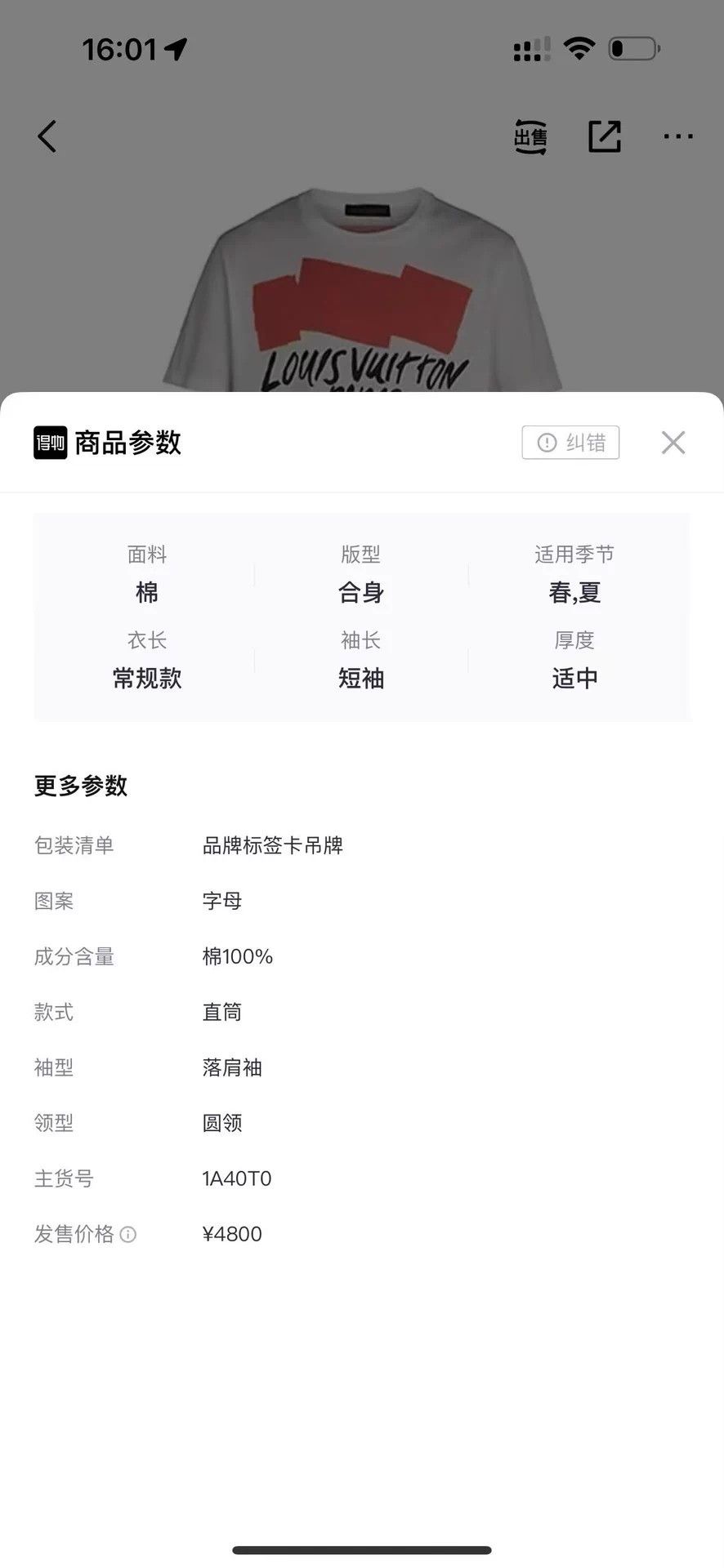This screenshot has height=1568, width=724.
Task: Open the three-dot overflow menu
Action: pos(678,136)
